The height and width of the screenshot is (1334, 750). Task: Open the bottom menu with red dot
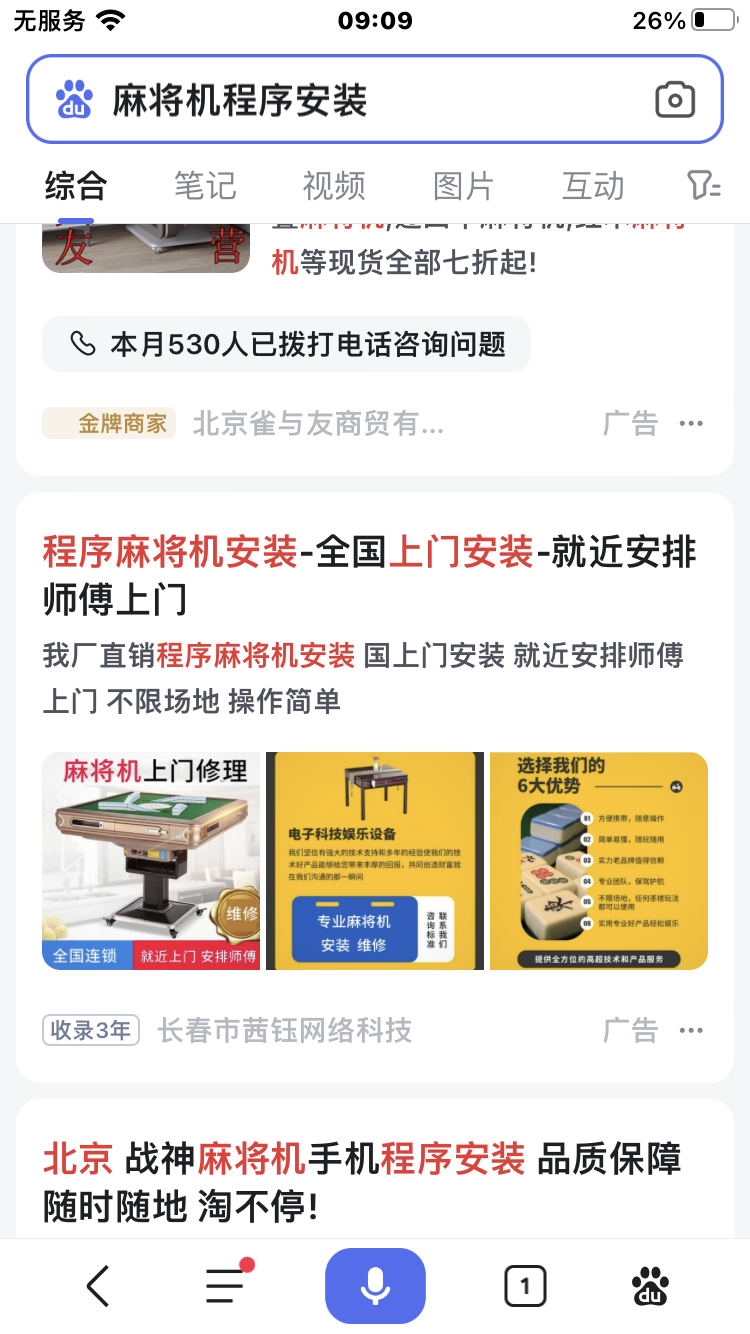[x=226, y=1284]
